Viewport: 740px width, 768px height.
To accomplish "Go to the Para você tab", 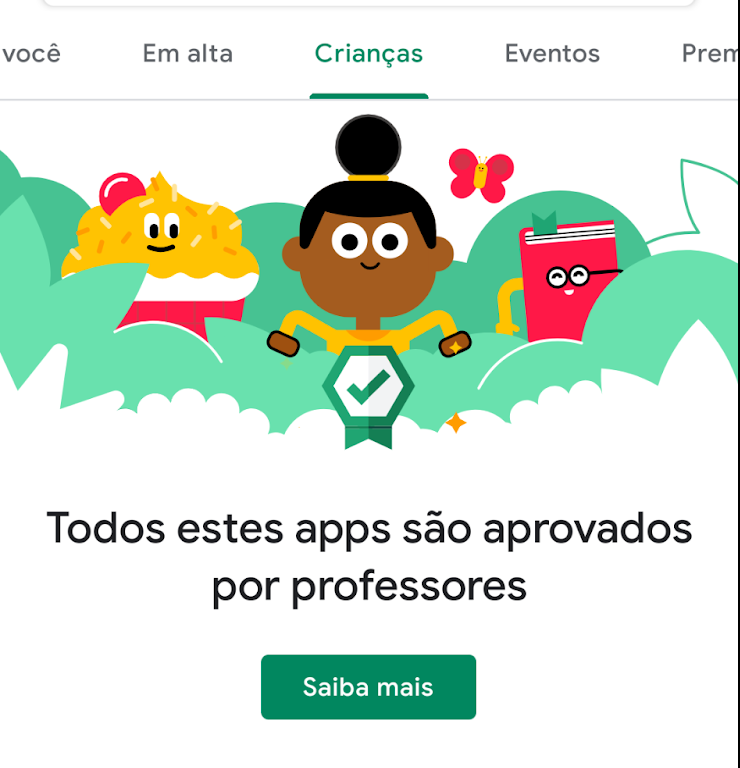I will point(30,54).
